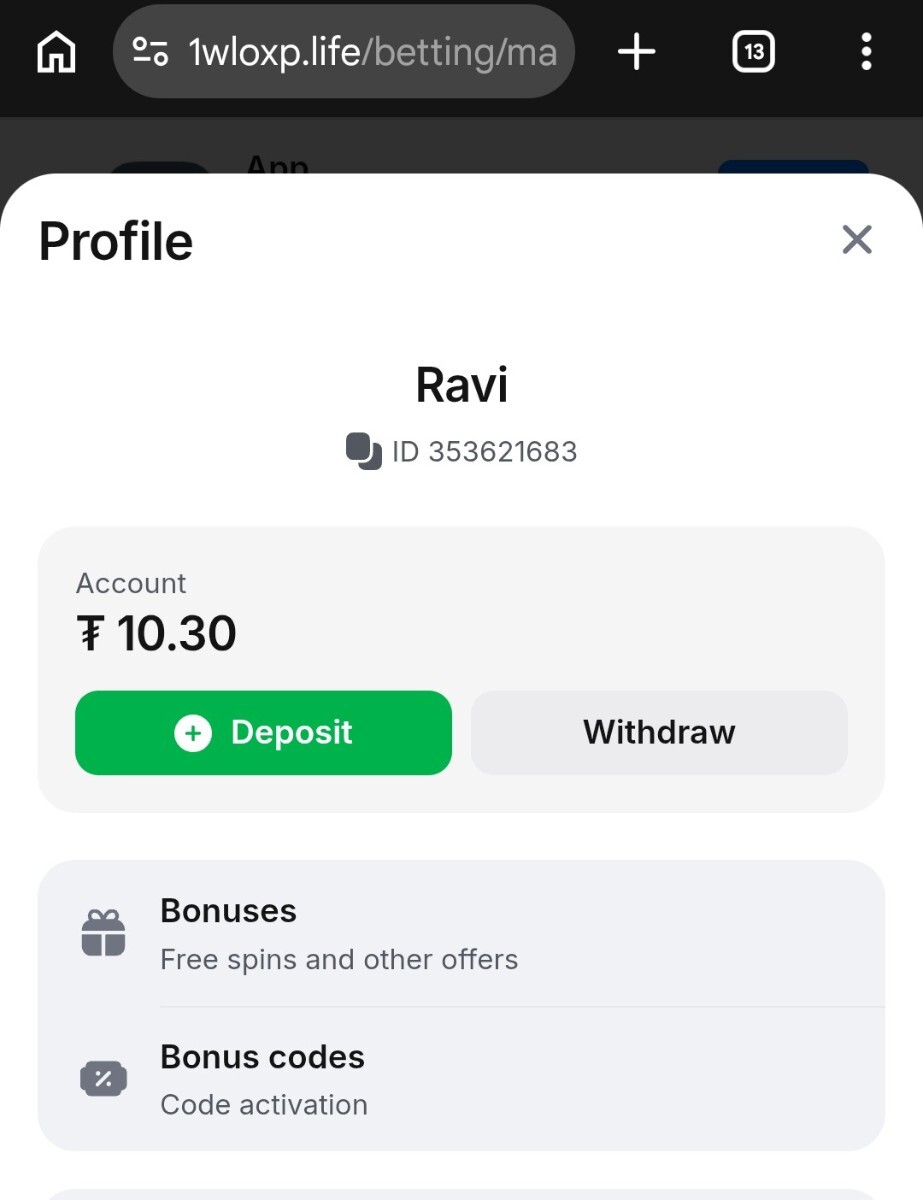Tap the green Deposit button
Viewport: 923px width, 1200px height.
263,732
